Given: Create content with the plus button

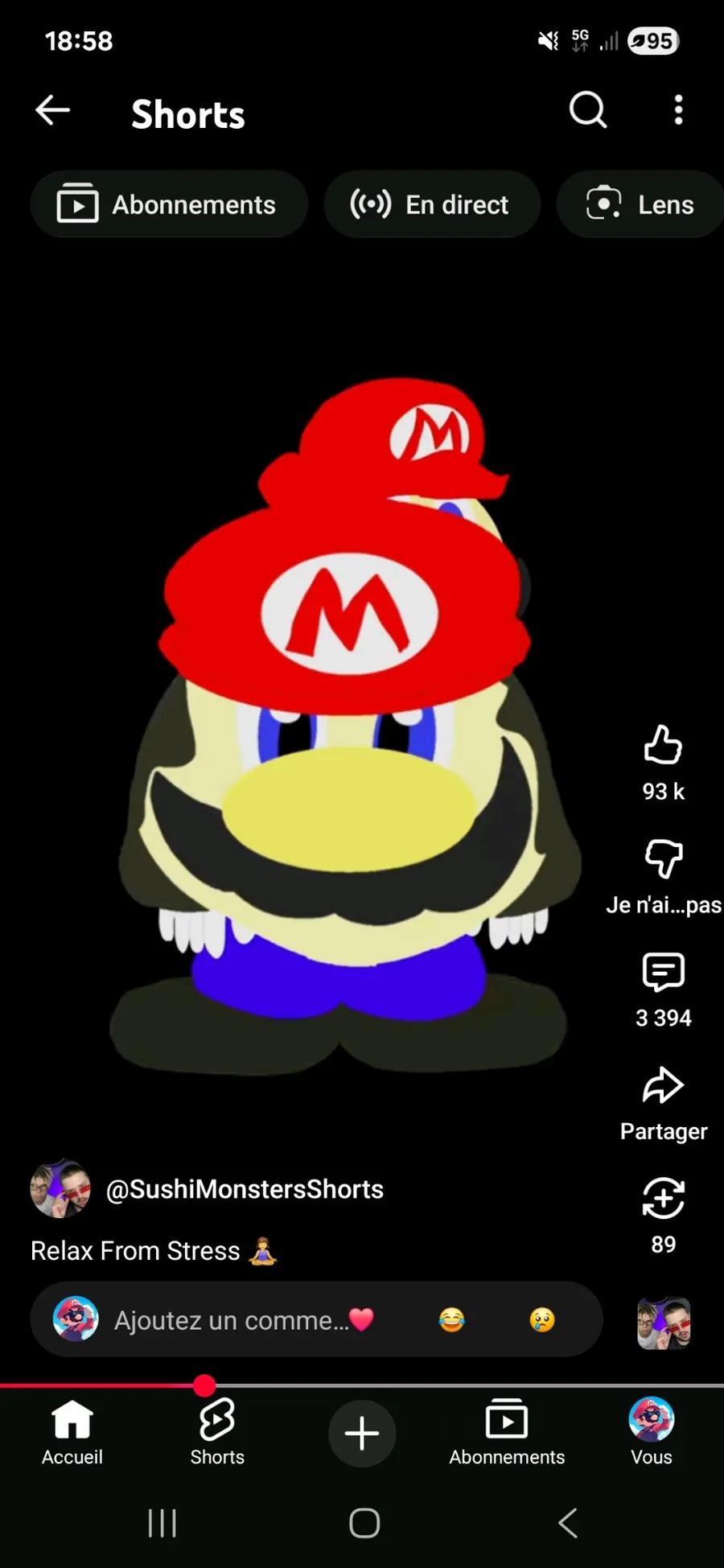Looking at the screenshot, I should 362,1434.
